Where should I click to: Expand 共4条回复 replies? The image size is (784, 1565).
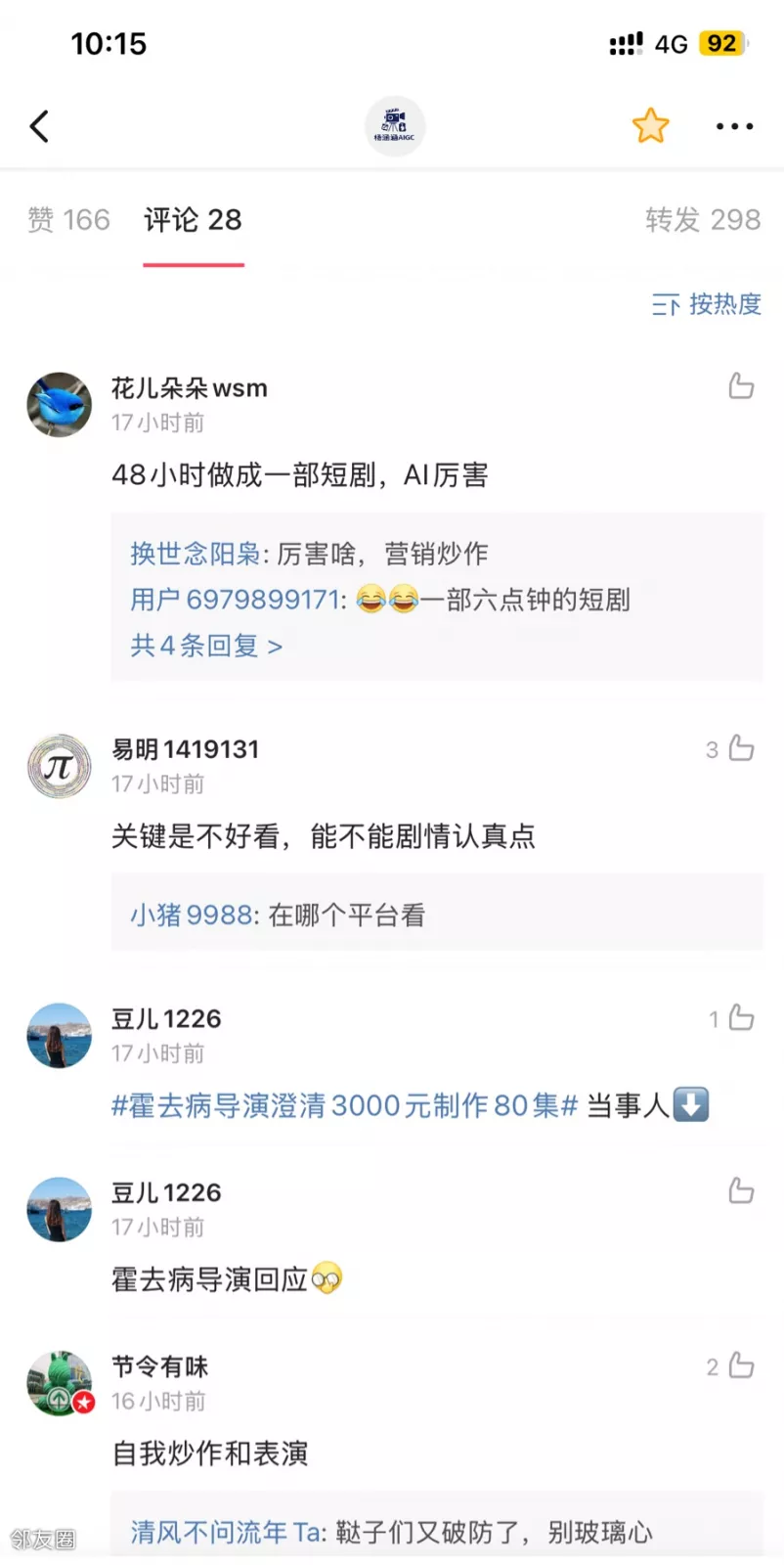pos(206,646)
